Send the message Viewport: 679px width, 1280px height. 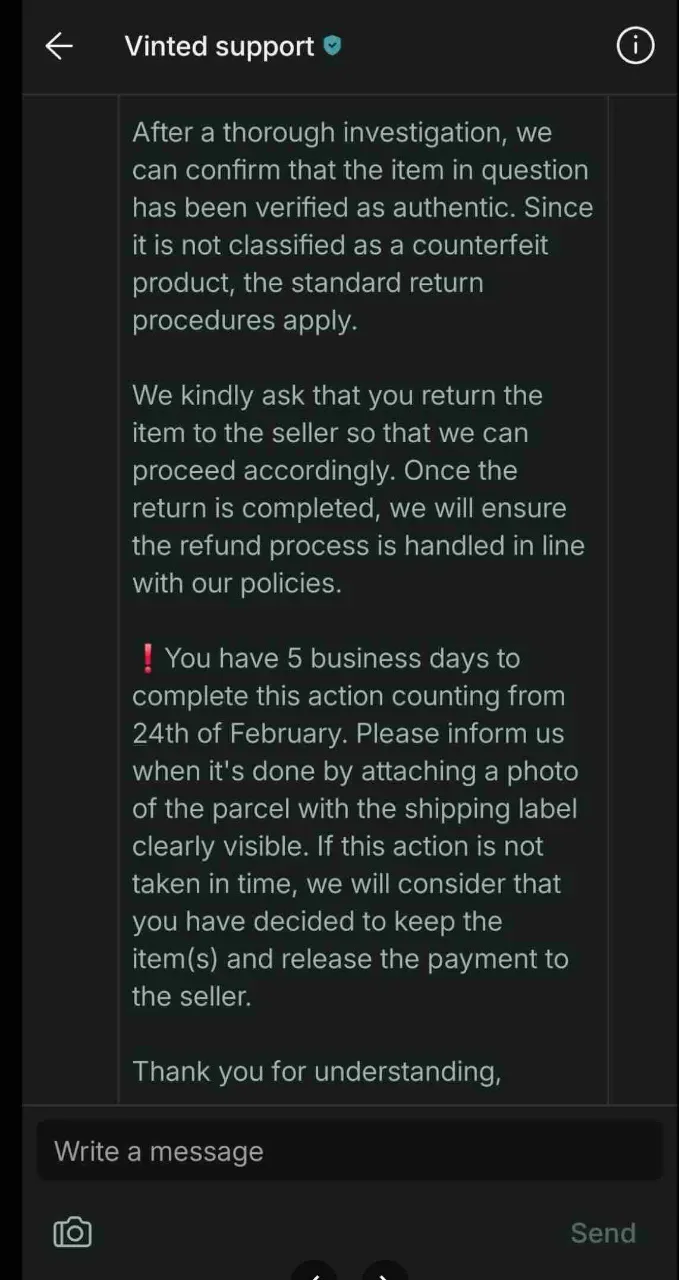pyautogui.click(x=602, y=1233)
